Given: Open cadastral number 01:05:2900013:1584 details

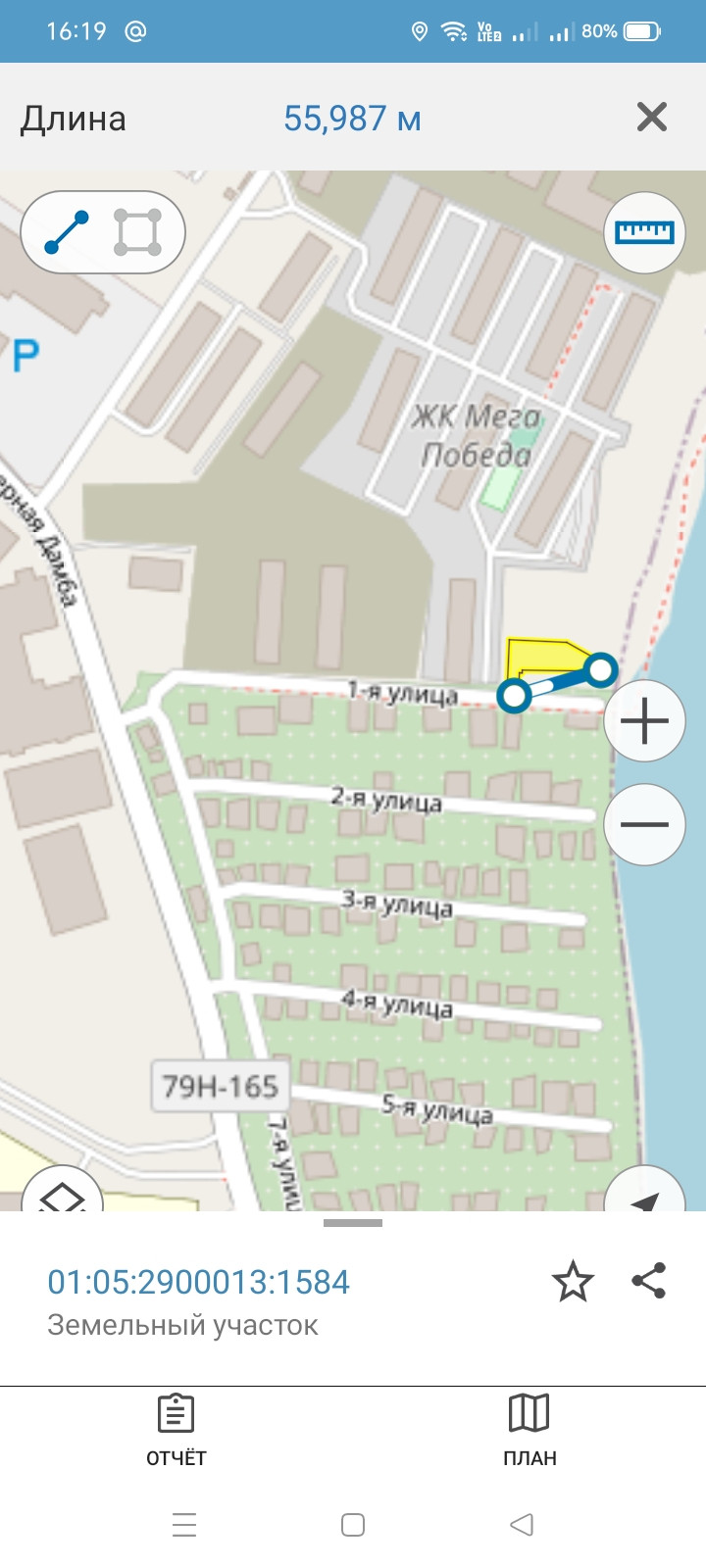Looking at the screenshot, I should [x=199, y=1282].
